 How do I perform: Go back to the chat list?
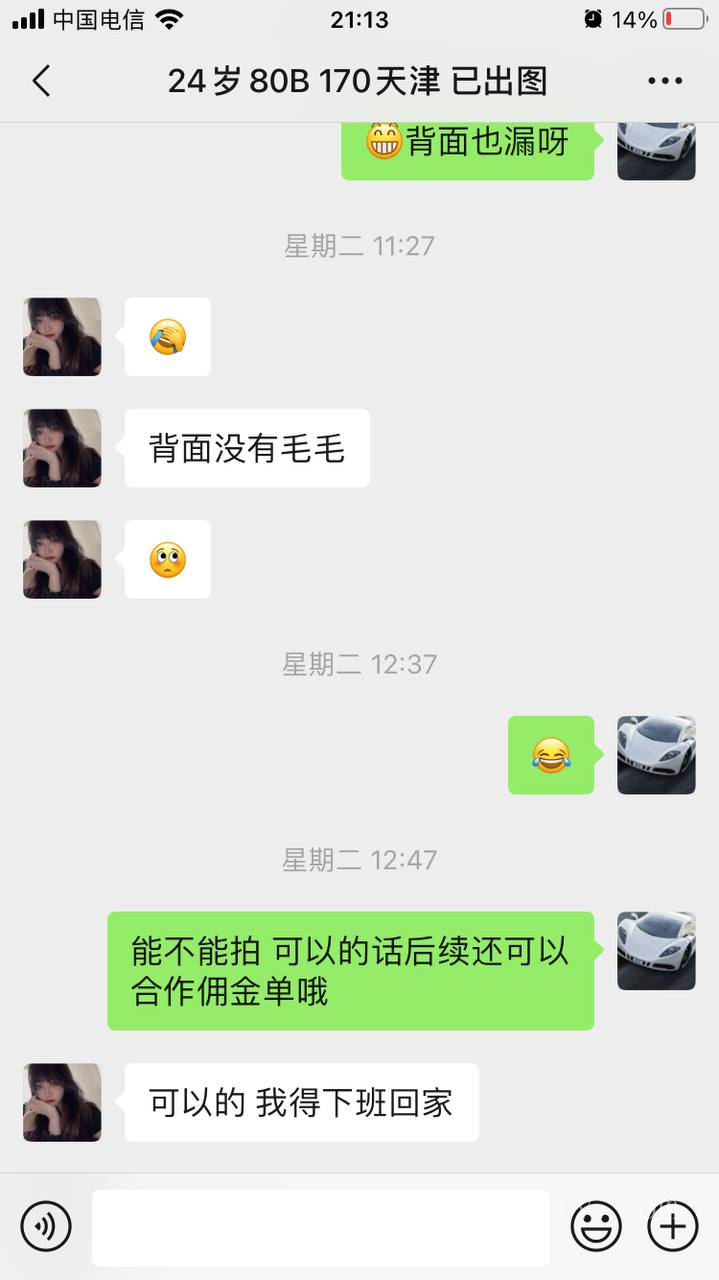[x=41, y=81]
